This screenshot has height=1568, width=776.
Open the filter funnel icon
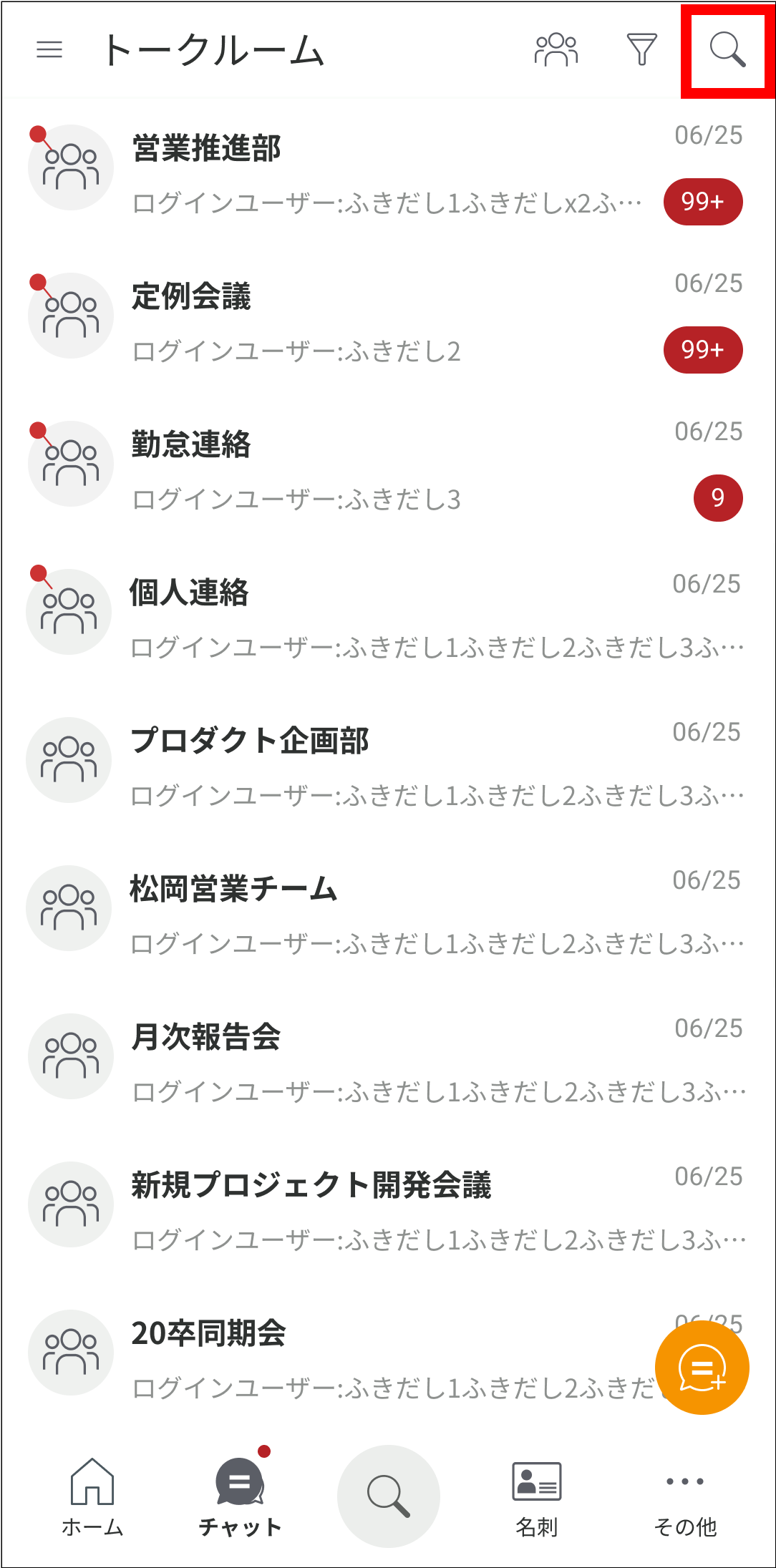pyautogui.click(x=641, y=49)
